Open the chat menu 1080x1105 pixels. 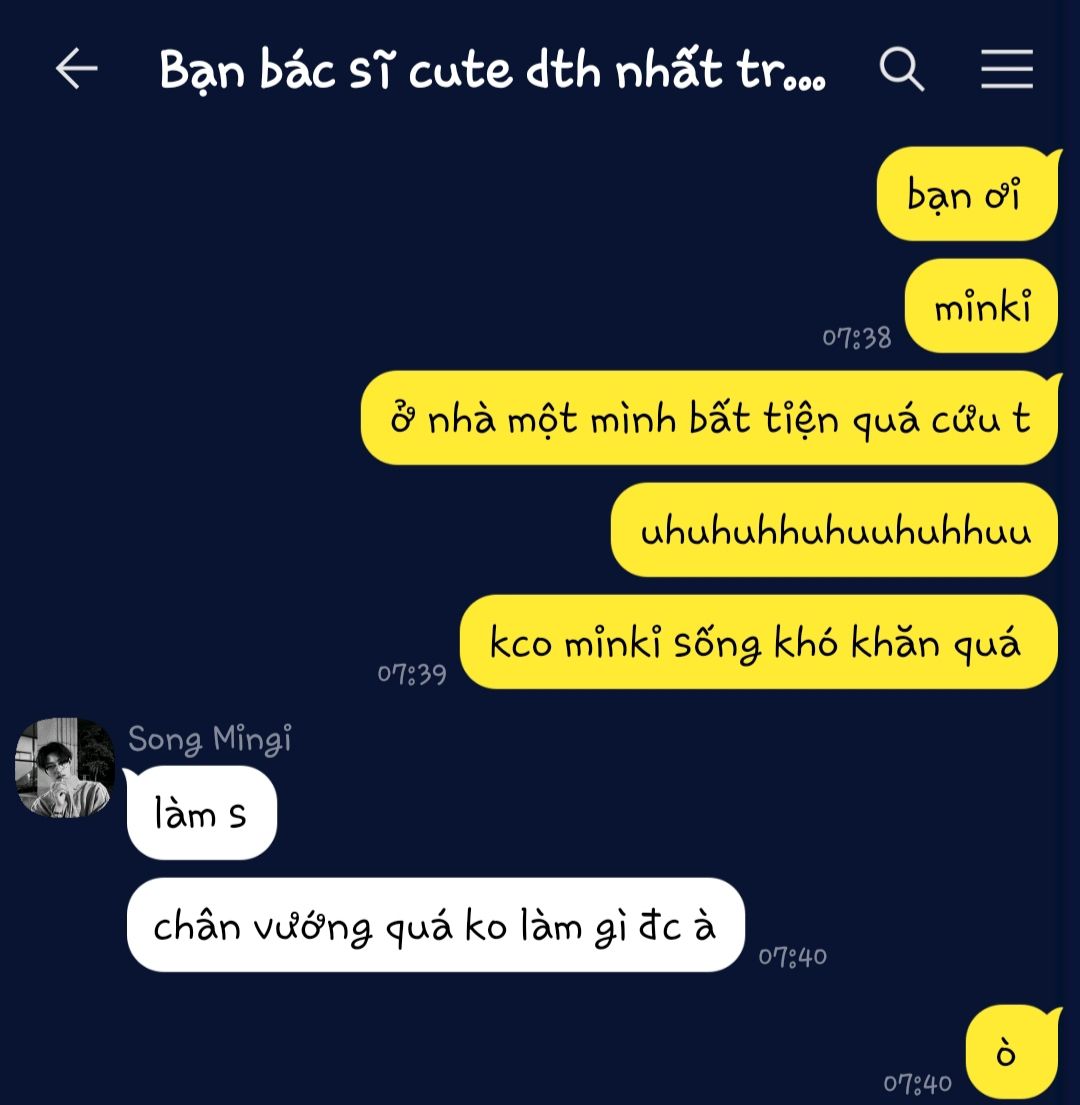[1006, 69]
